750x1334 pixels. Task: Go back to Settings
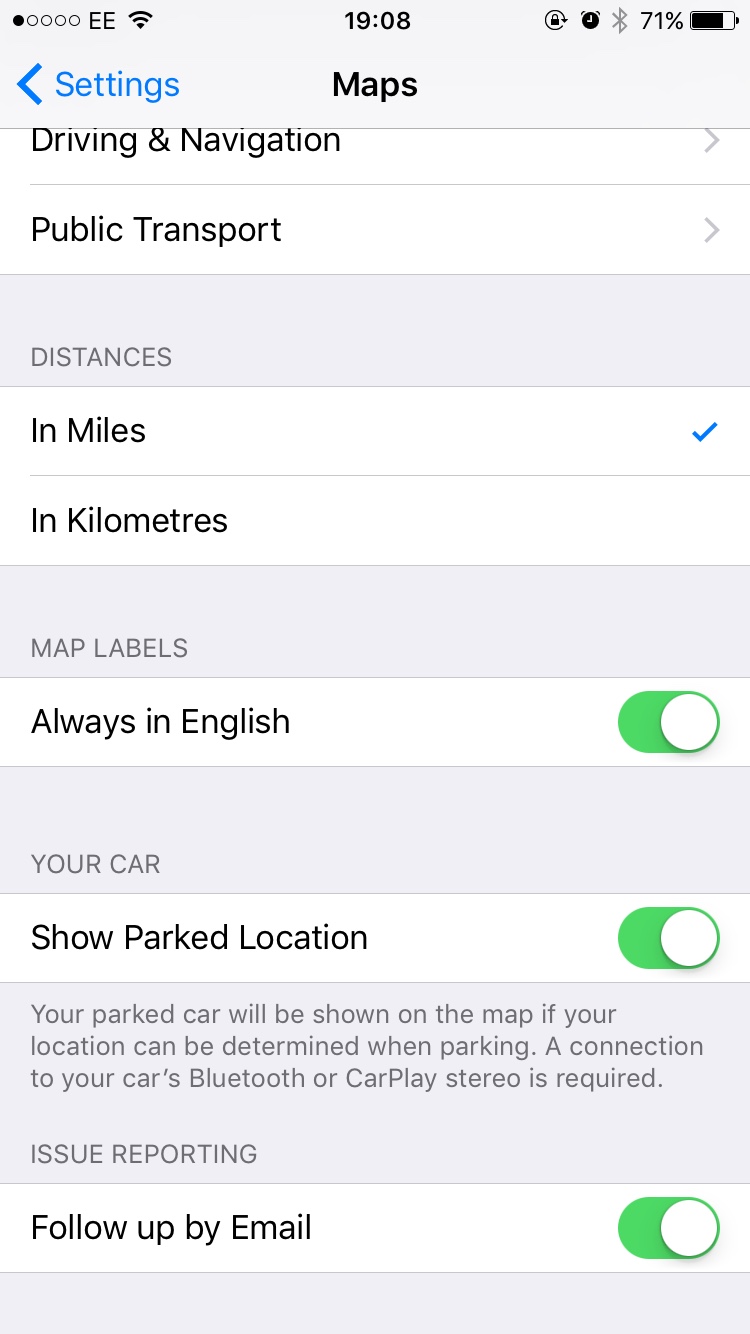coord(98,85)
